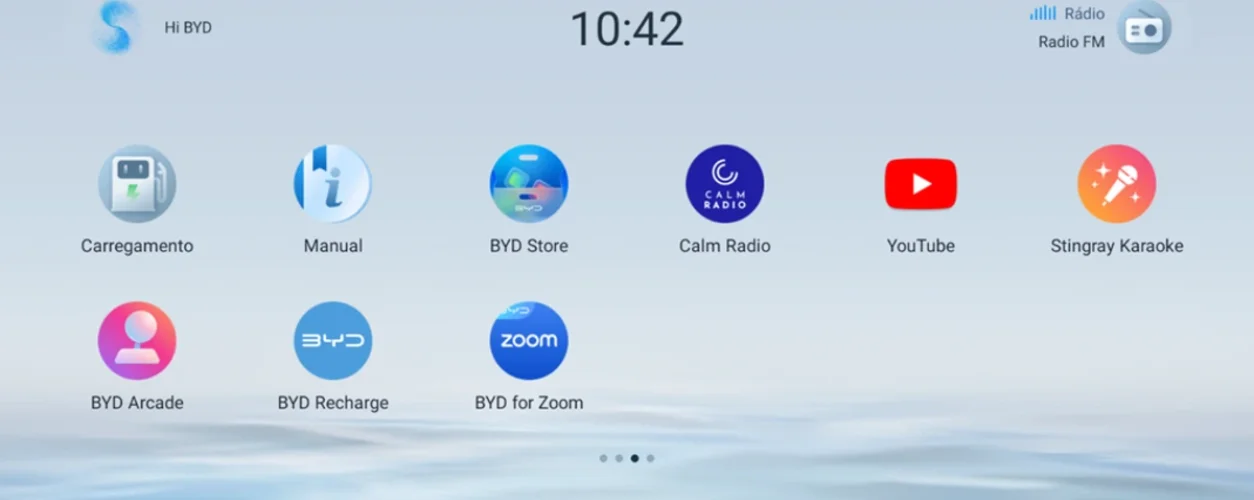Viewport: 1254px width, 500px height.
Task: Launch BYD Arcade
Action: [137, 341]
